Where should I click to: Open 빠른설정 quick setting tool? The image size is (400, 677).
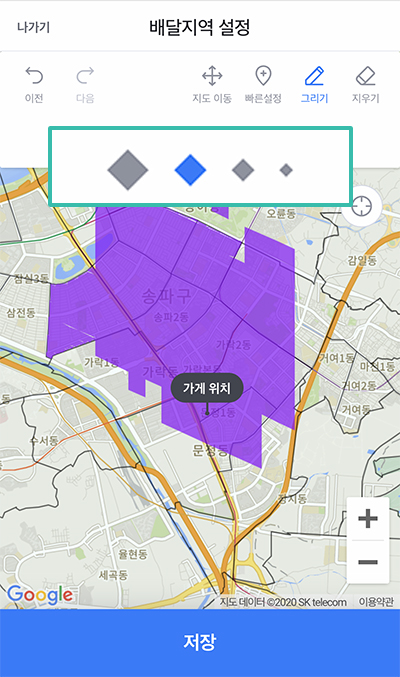click(263, 85)
